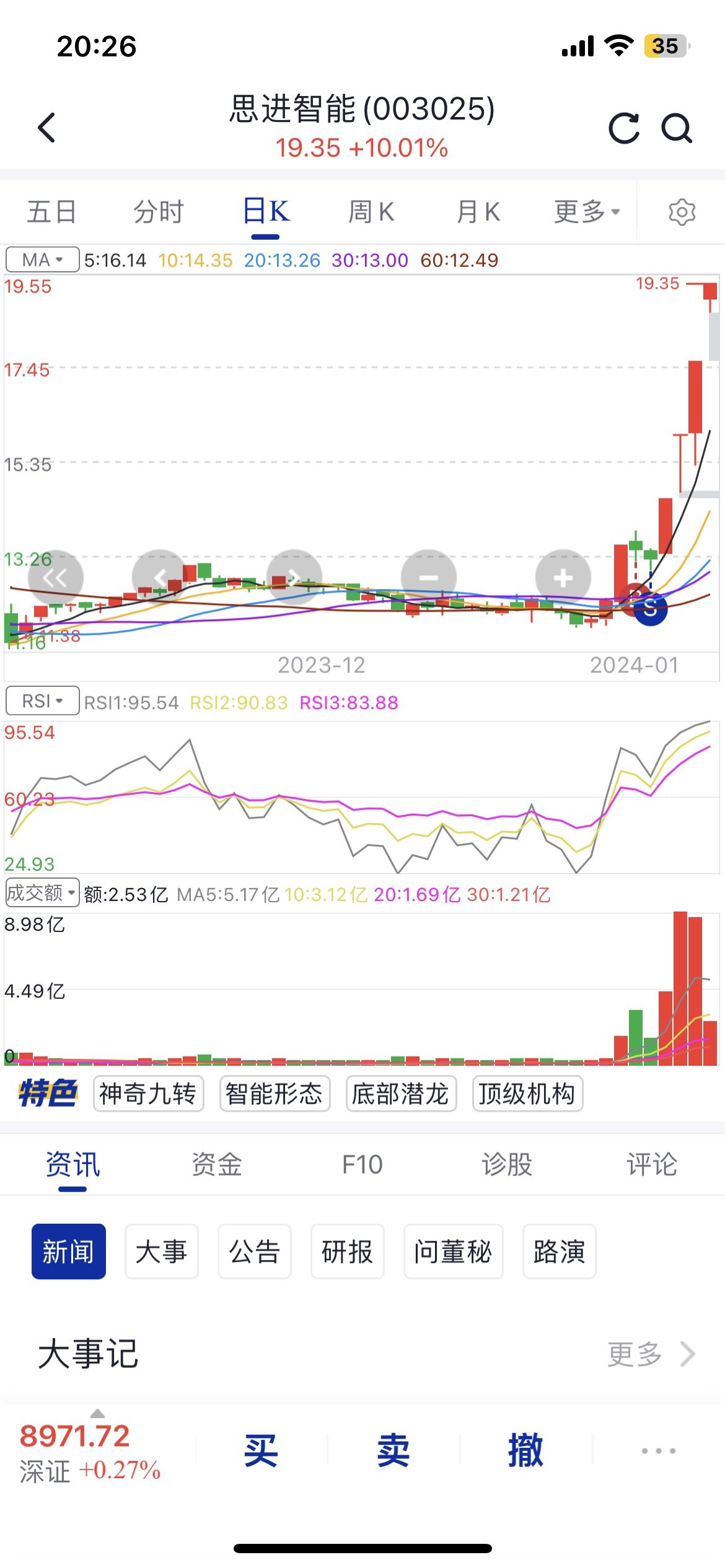The height and width of the screenshot is (1568, 725).
Task: Open chart settings gear
Action: pyautogui.click(x=682, y=212)
